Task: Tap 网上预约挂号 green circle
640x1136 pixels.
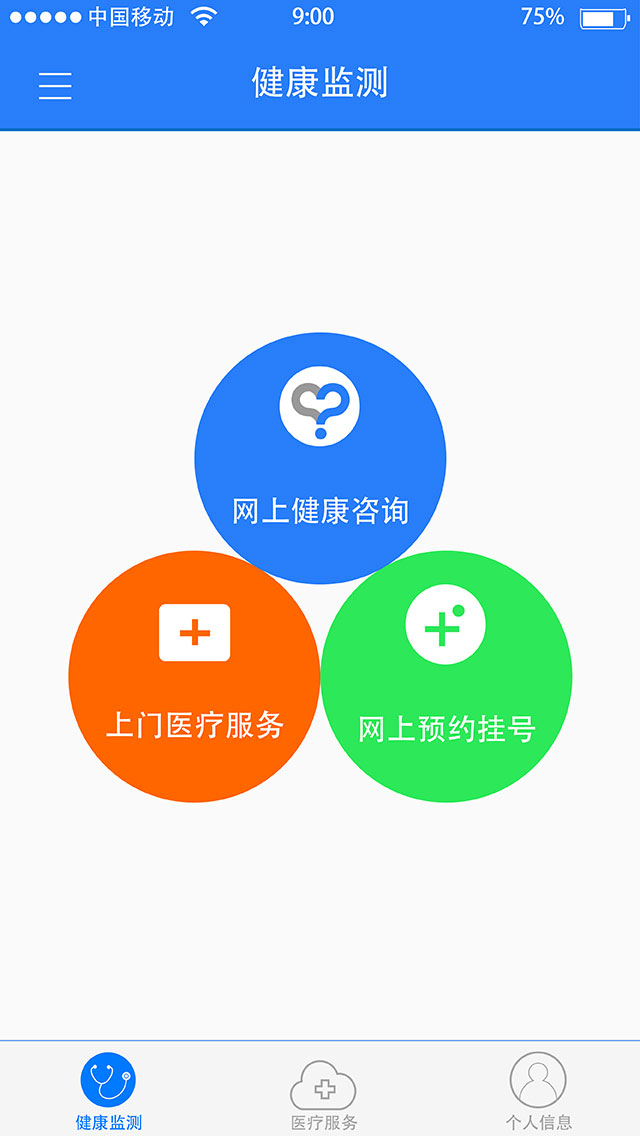Action: pyautogui.click(x=446, y=676)
